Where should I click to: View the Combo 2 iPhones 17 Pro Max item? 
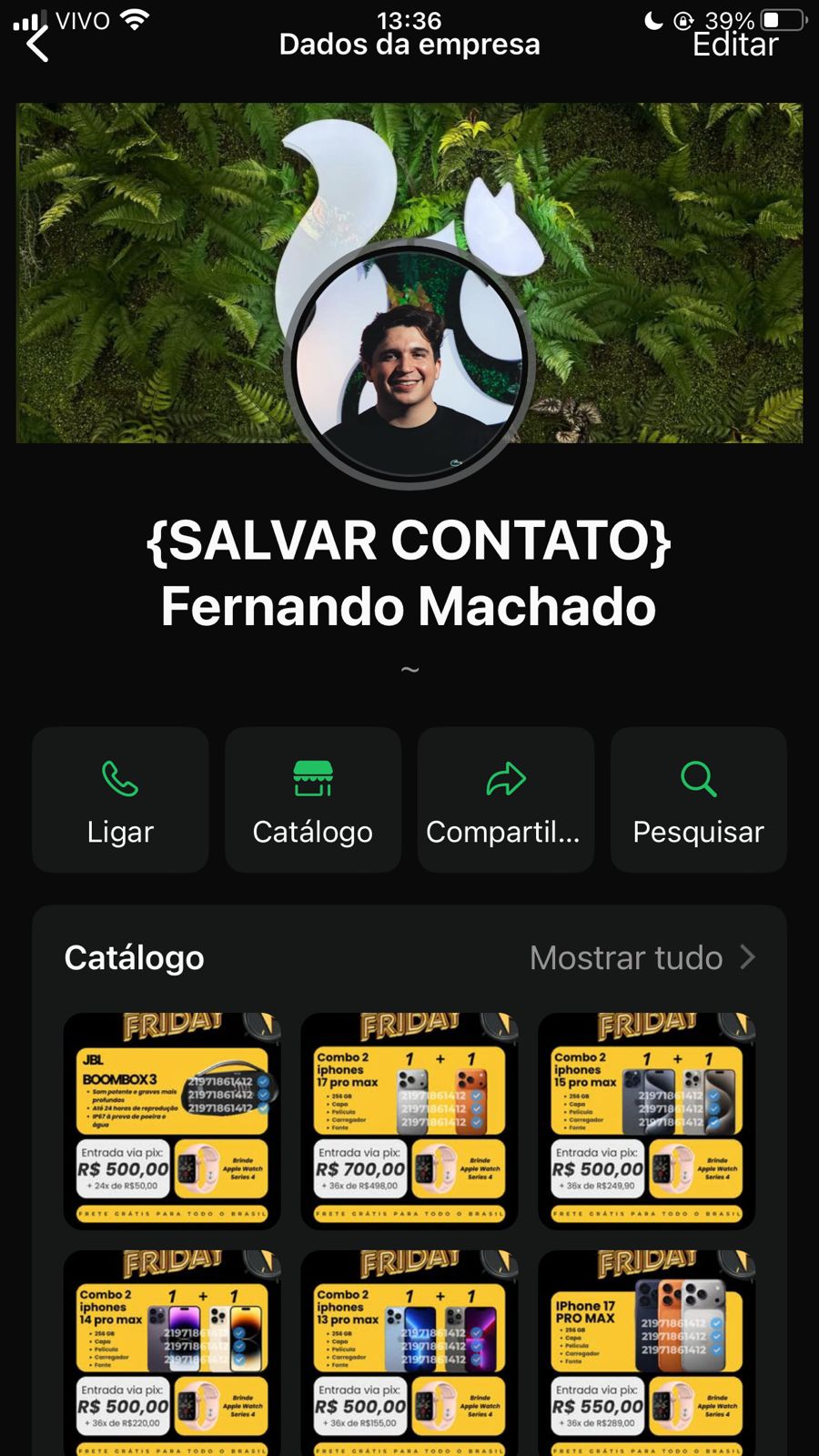409,1121
